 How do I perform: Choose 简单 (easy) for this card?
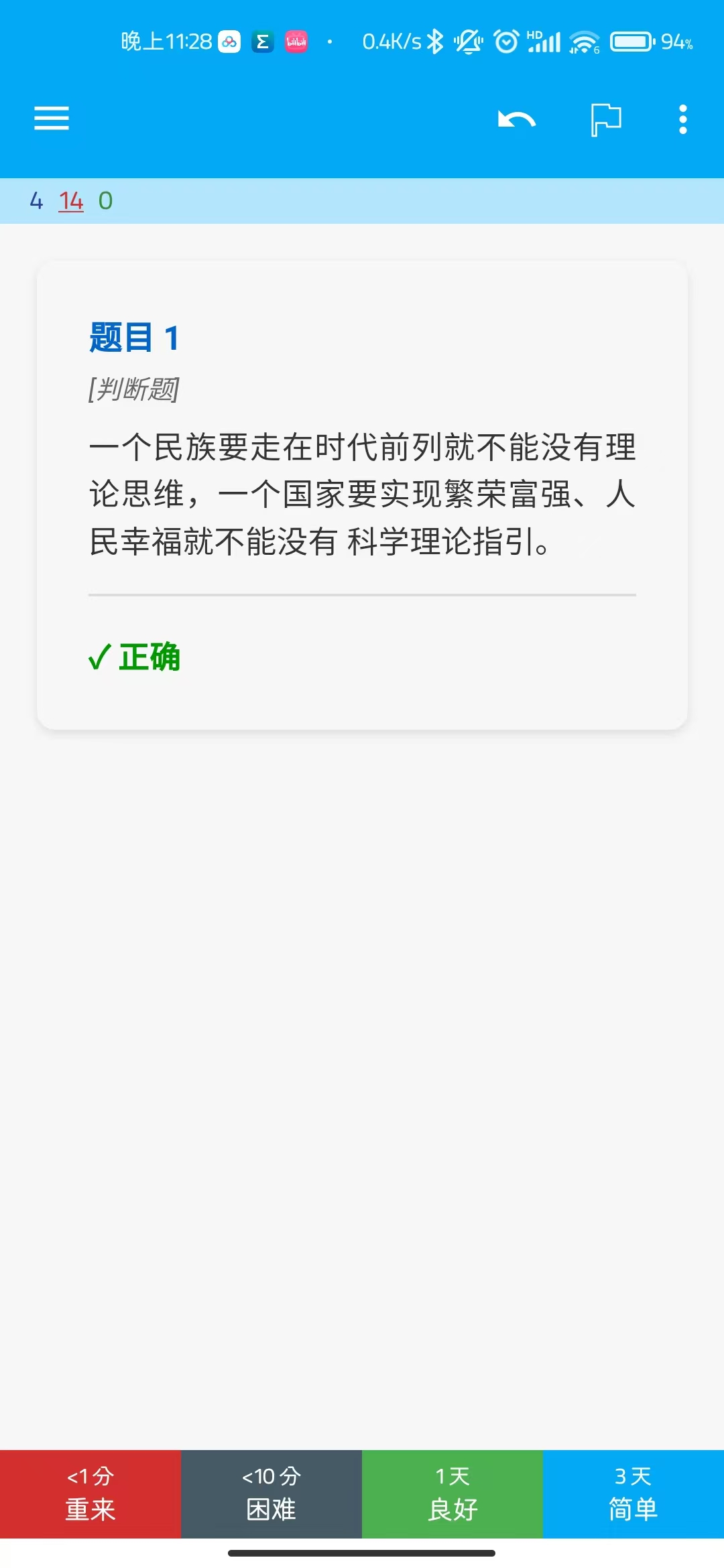pos(633,1494)
